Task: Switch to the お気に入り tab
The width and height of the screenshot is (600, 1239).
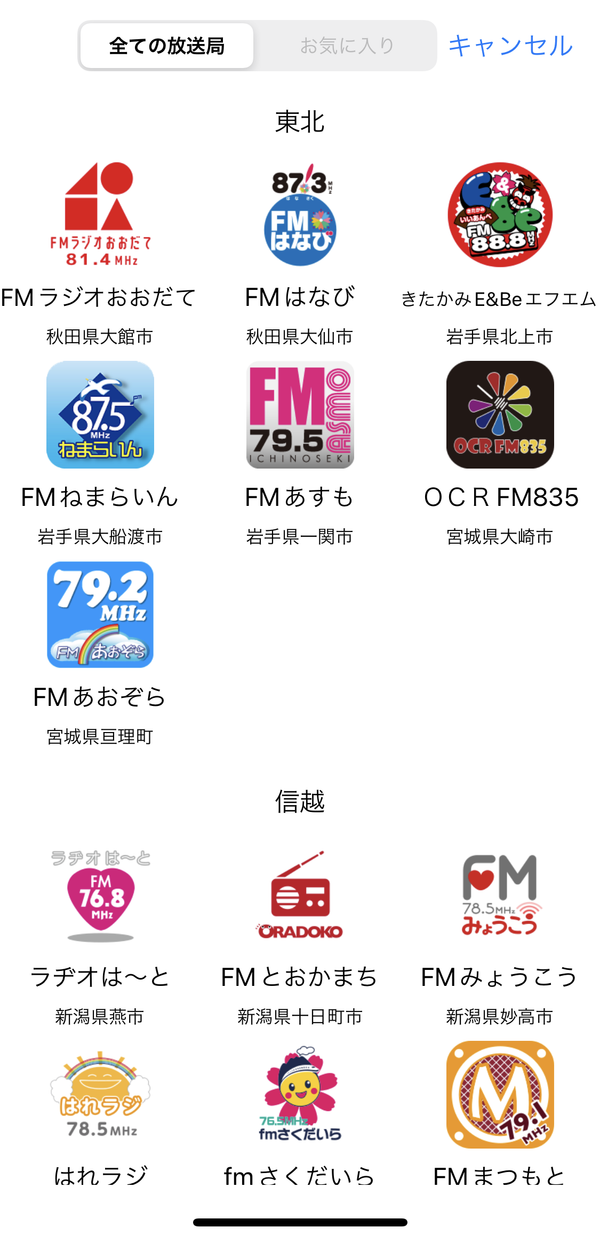Action: [x=347, y=46]
